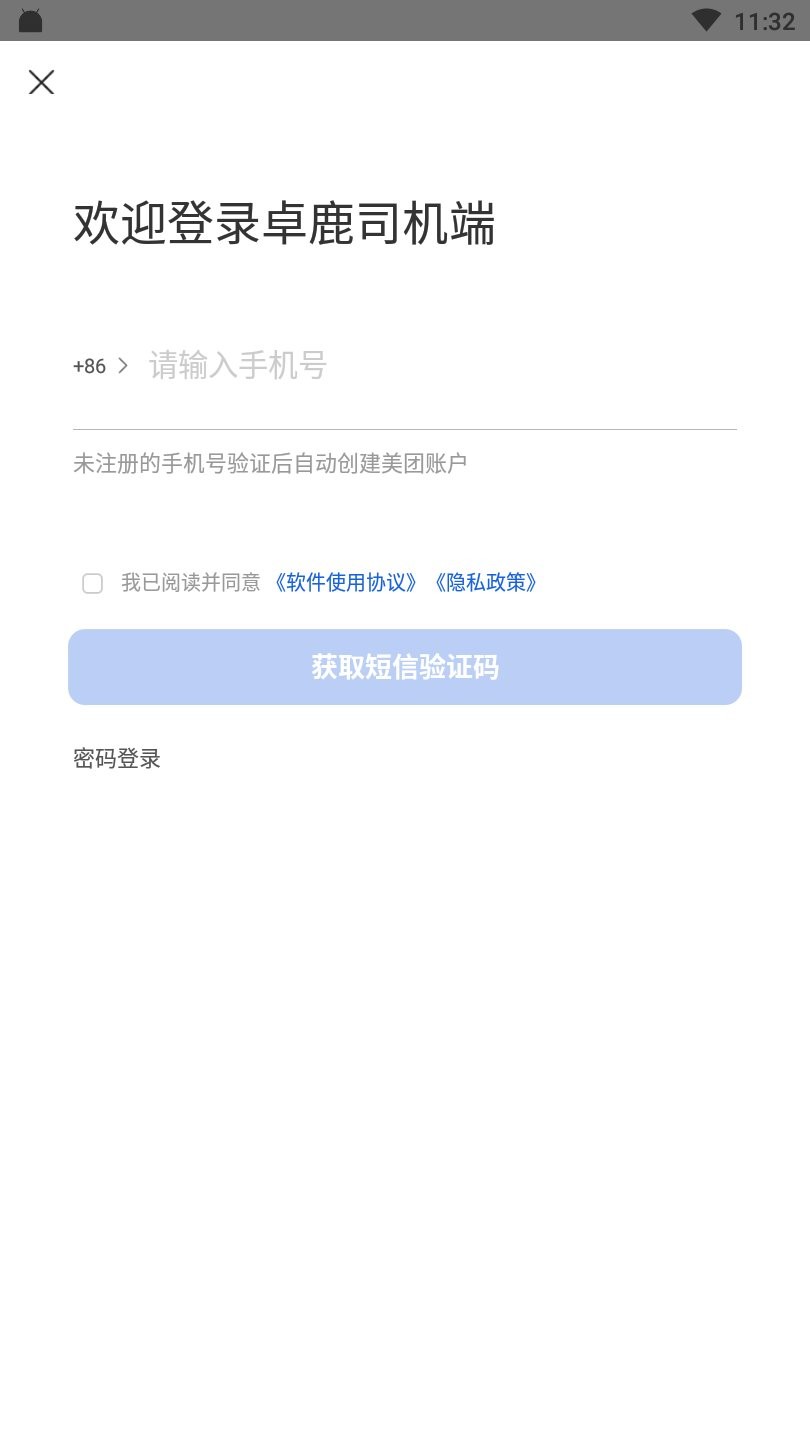Image resolution: width=810 pixels, height=1440 pixels.
Task: Tap the +86 country code label
Action: [x=89, y=366]
